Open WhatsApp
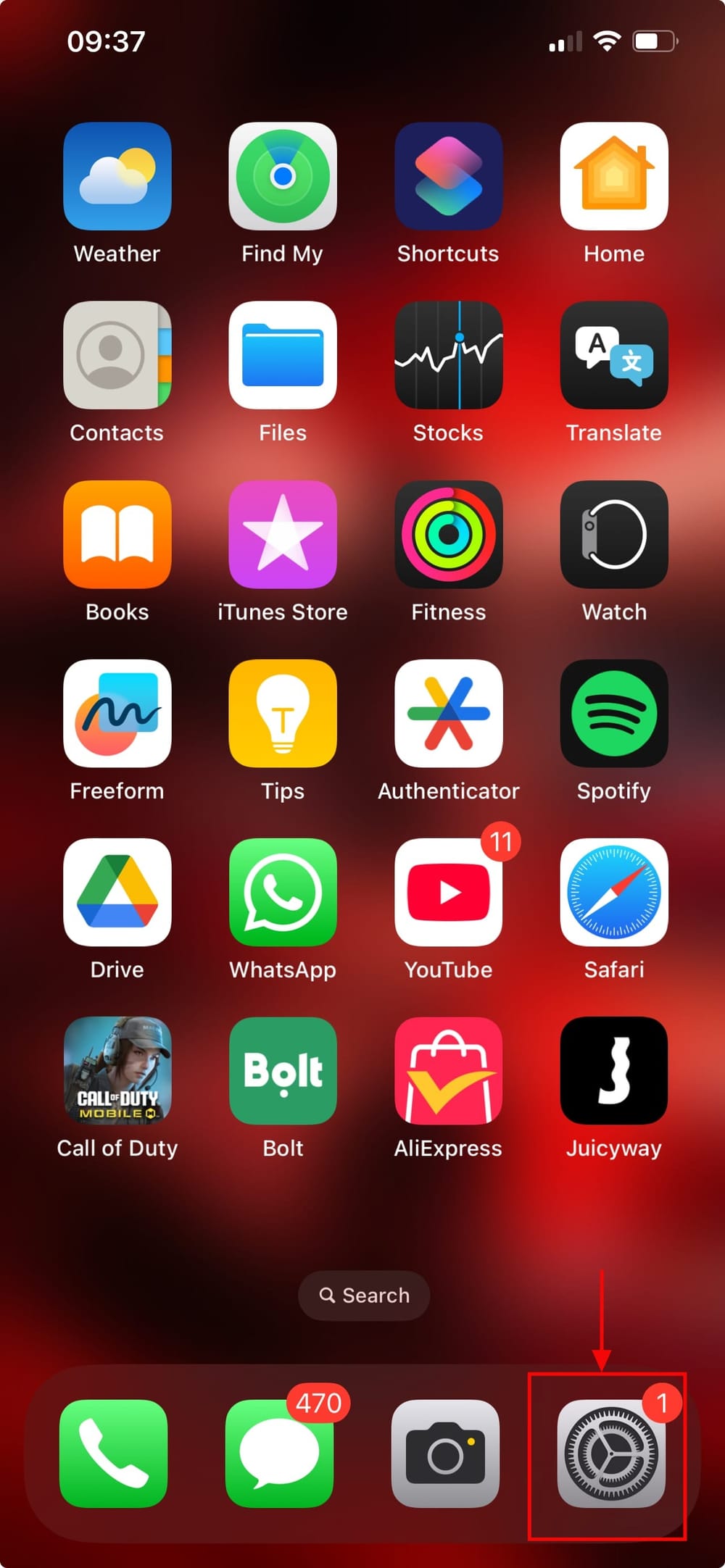This screenshot has width=725, height=1568. [x=282, y=893]
